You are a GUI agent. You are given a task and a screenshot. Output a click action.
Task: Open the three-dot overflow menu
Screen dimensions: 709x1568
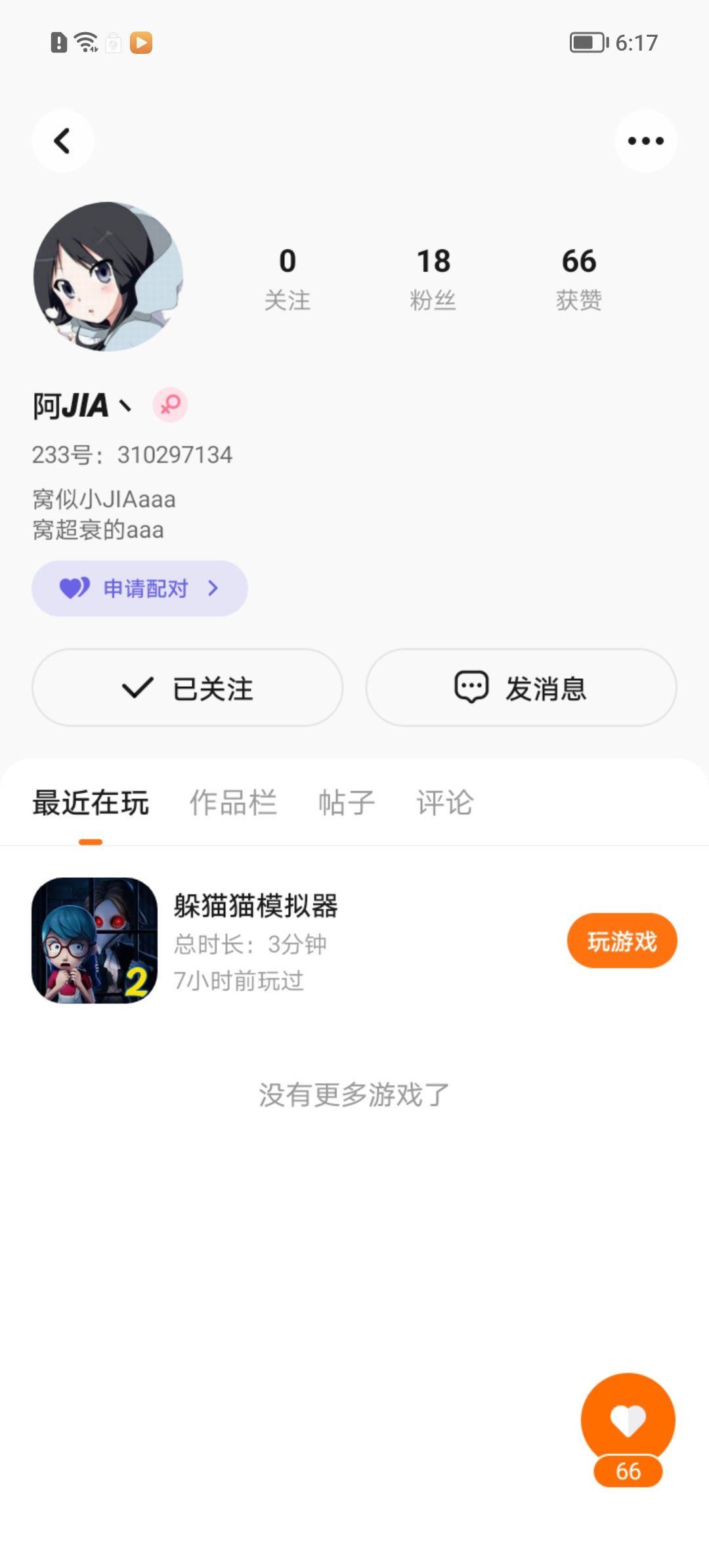tap(645, 141)
